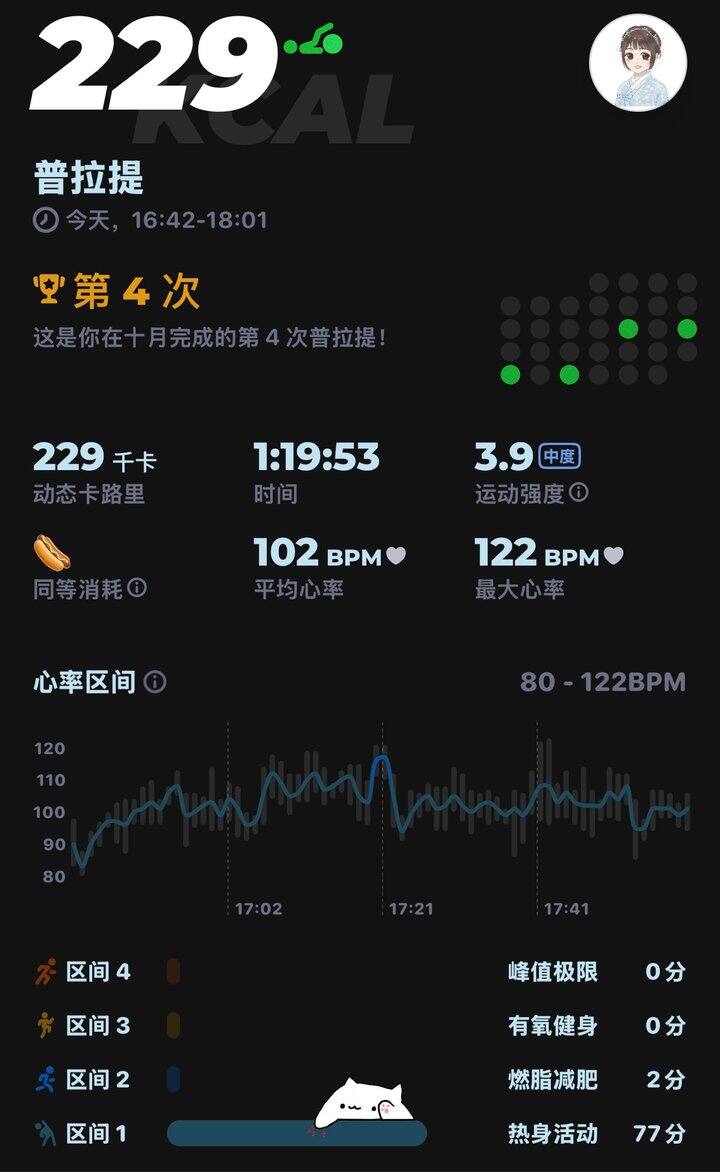Open the 心率区间 info icon
This screenshot has width=720, height=1172.
[x=155, y=682]
